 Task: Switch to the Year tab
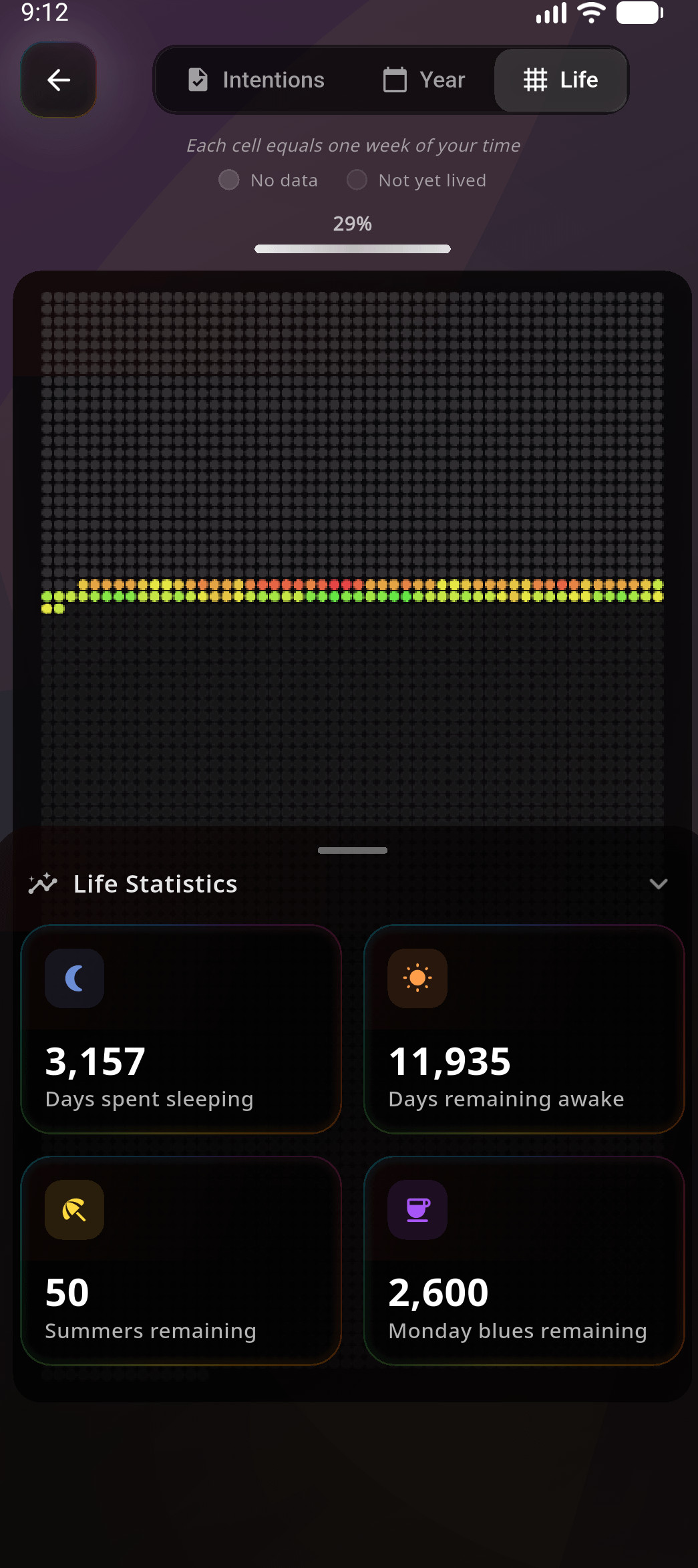coord(424,80)
